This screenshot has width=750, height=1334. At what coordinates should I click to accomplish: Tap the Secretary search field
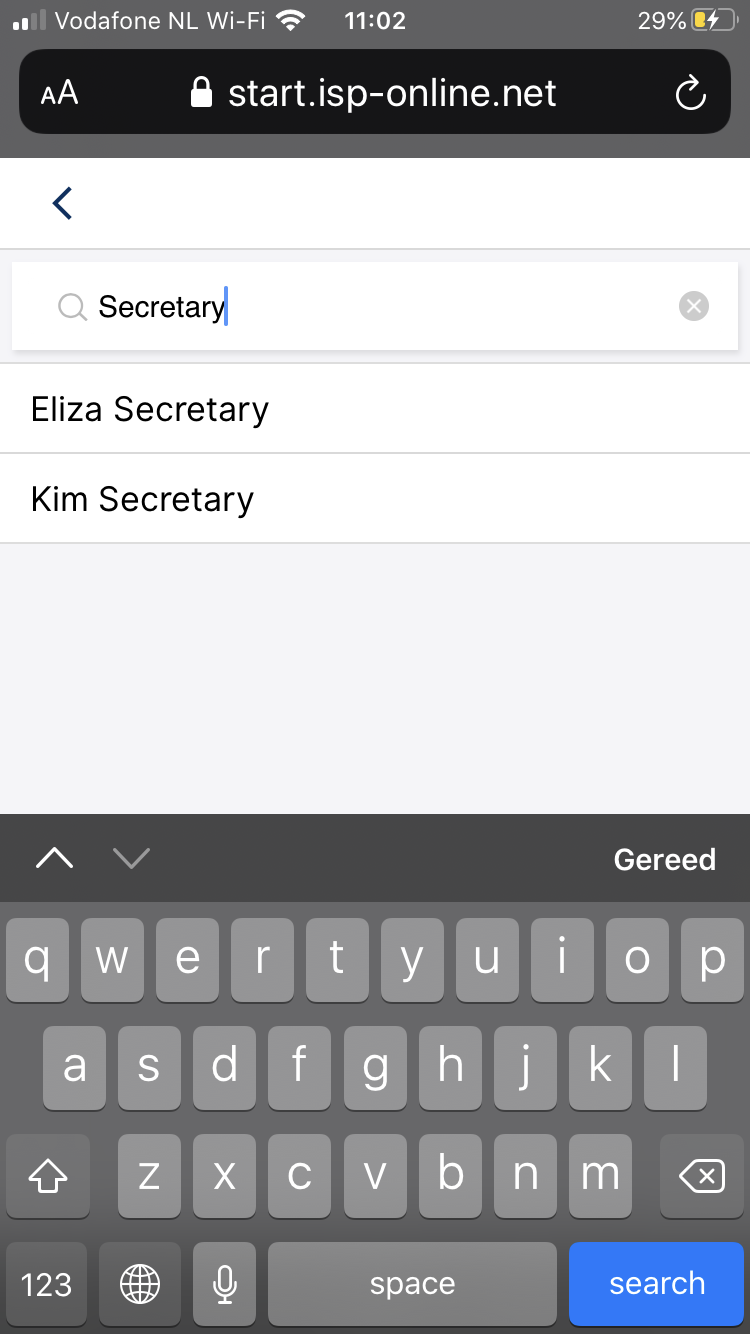click(x=375, y=306)
